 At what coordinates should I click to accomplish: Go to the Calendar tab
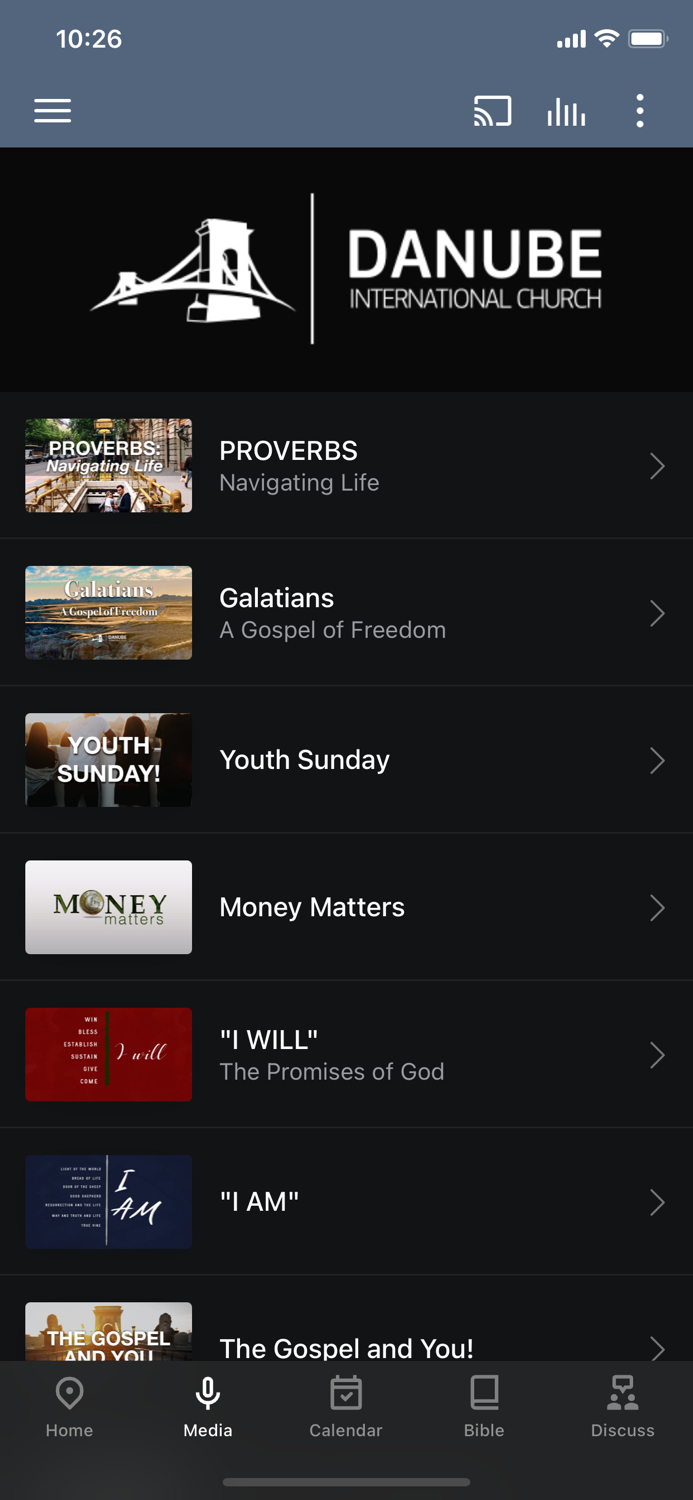point(346,1407)
